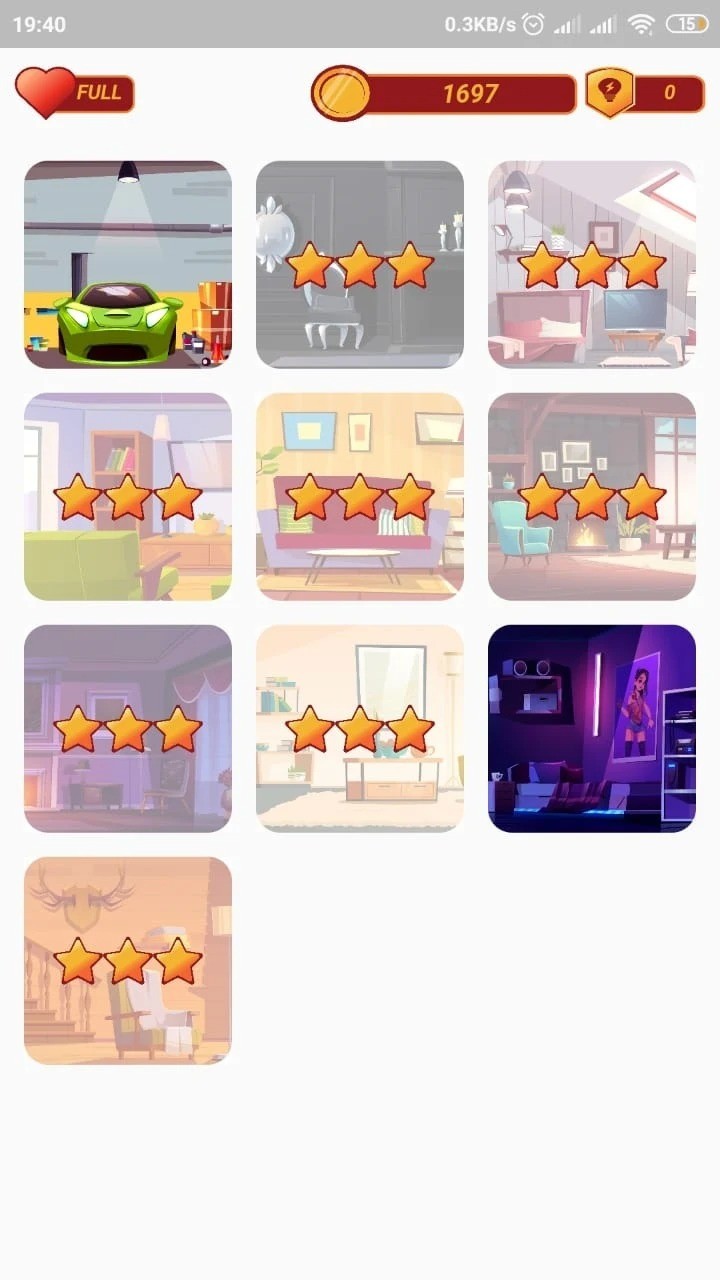Screen dimensions: 720x1280
Task: Open the green sports car garage level
Action: pyautogui.click(x=128, y=264)
